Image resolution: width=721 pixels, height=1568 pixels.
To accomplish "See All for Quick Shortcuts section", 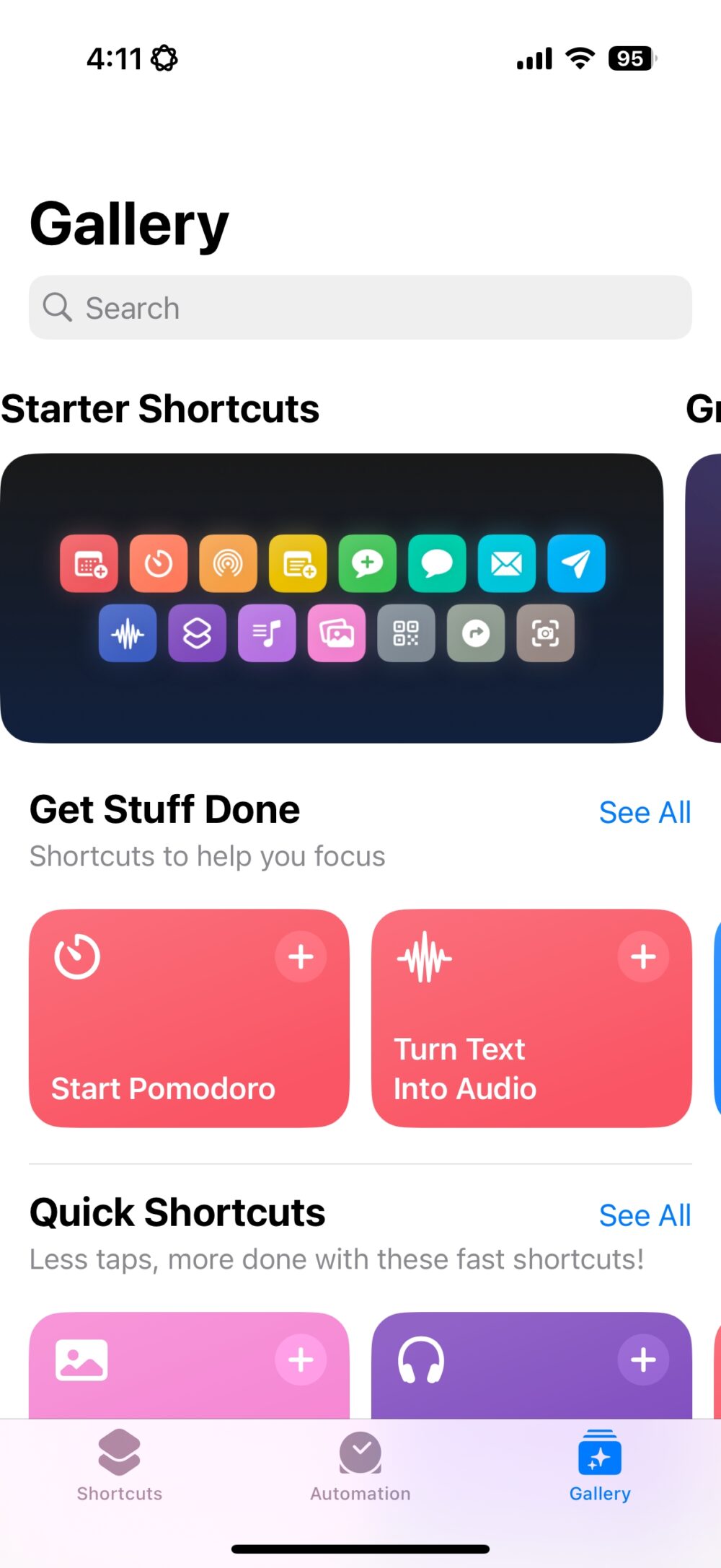I will coord(645,1215).
